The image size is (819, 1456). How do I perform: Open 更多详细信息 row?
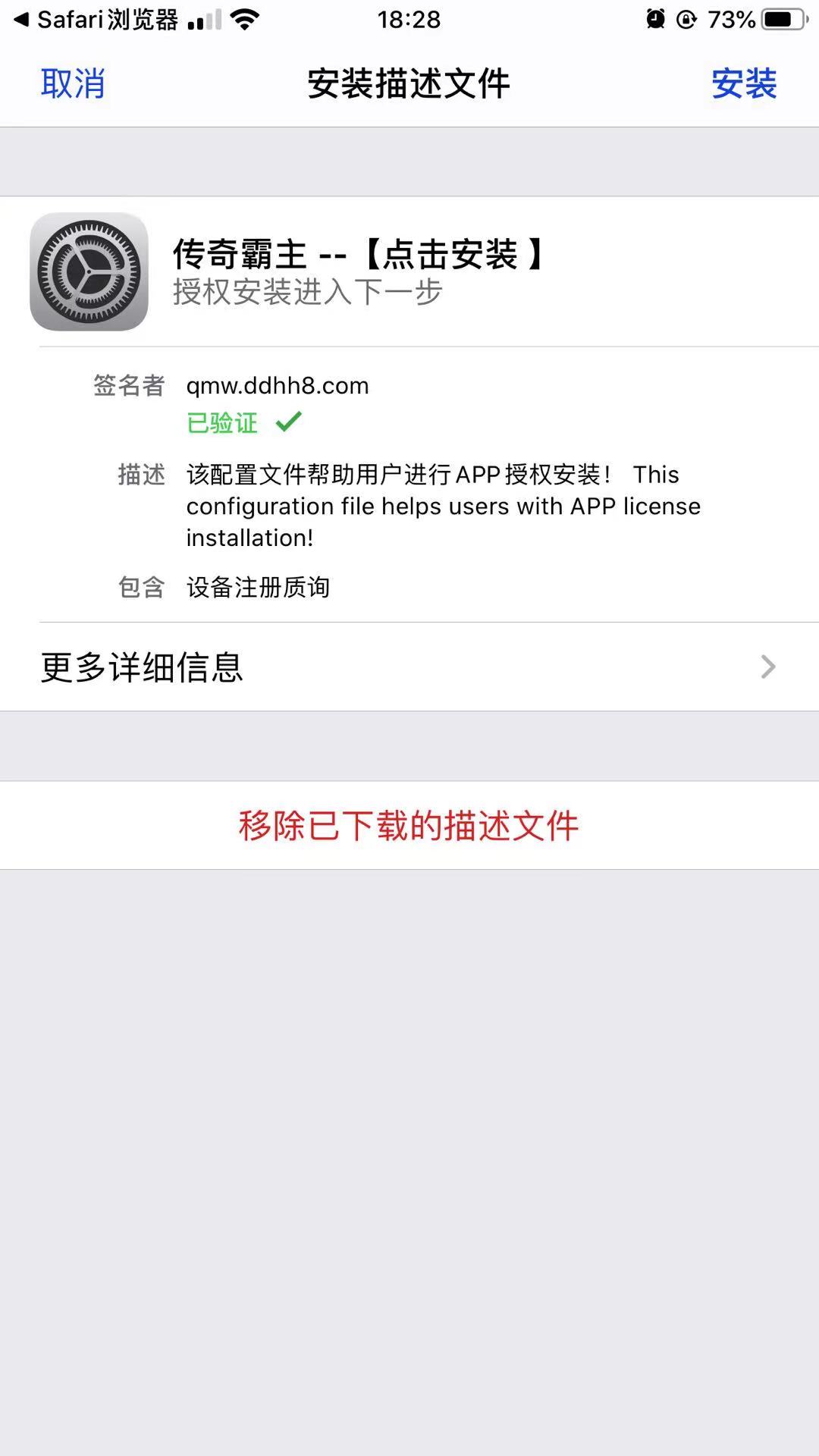point(409,667)
